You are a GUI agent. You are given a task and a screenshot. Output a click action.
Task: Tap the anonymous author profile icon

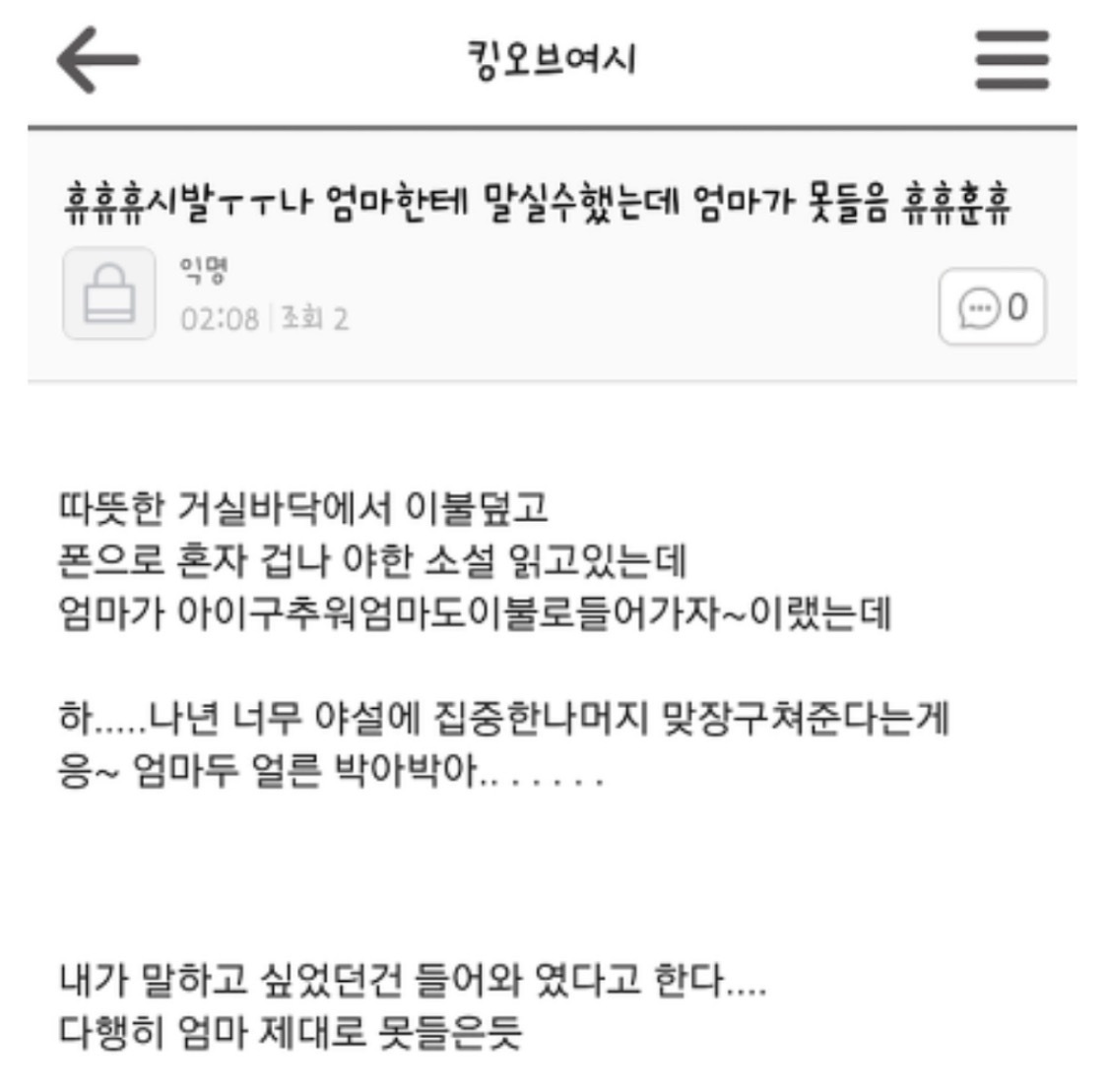pyautogui.click(x=109, y=293)
